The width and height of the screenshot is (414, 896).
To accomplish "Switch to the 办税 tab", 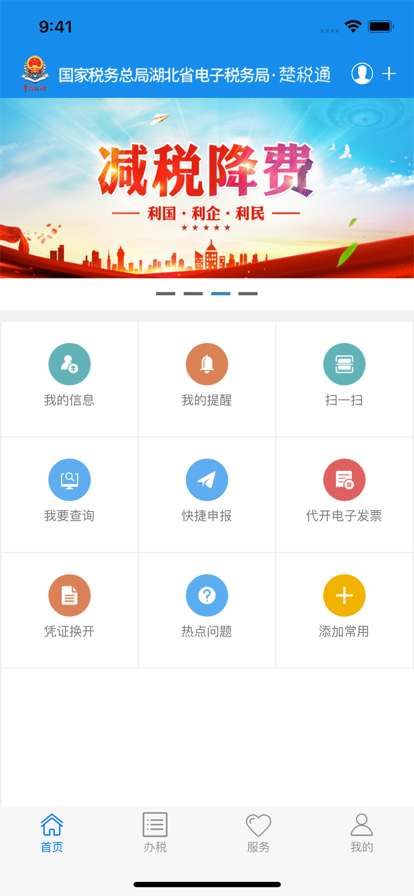I will tap(155, 833).
